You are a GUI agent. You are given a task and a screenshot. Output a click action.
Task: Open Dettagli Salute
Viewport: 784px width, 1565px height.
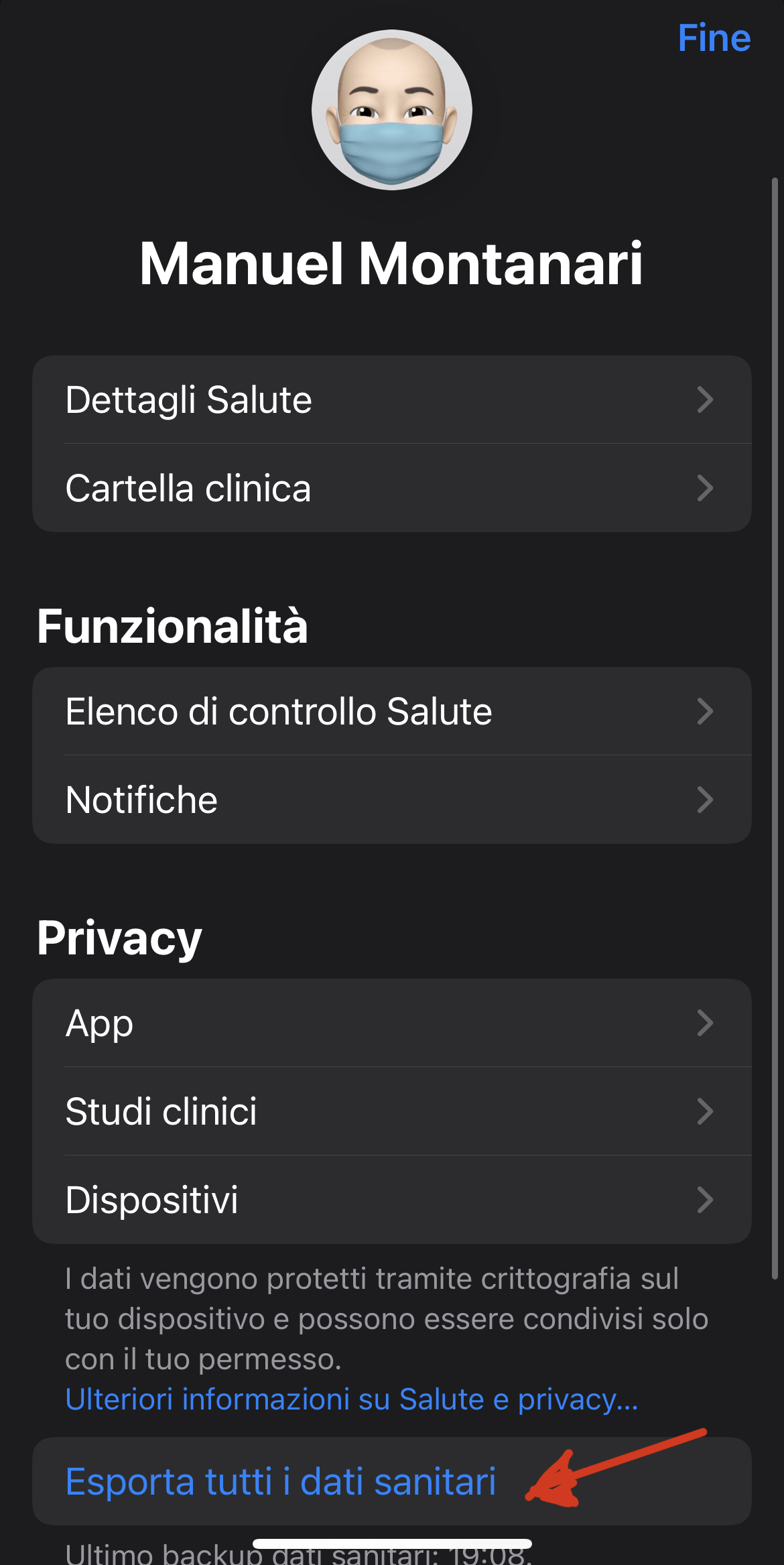tap(392, 399)
